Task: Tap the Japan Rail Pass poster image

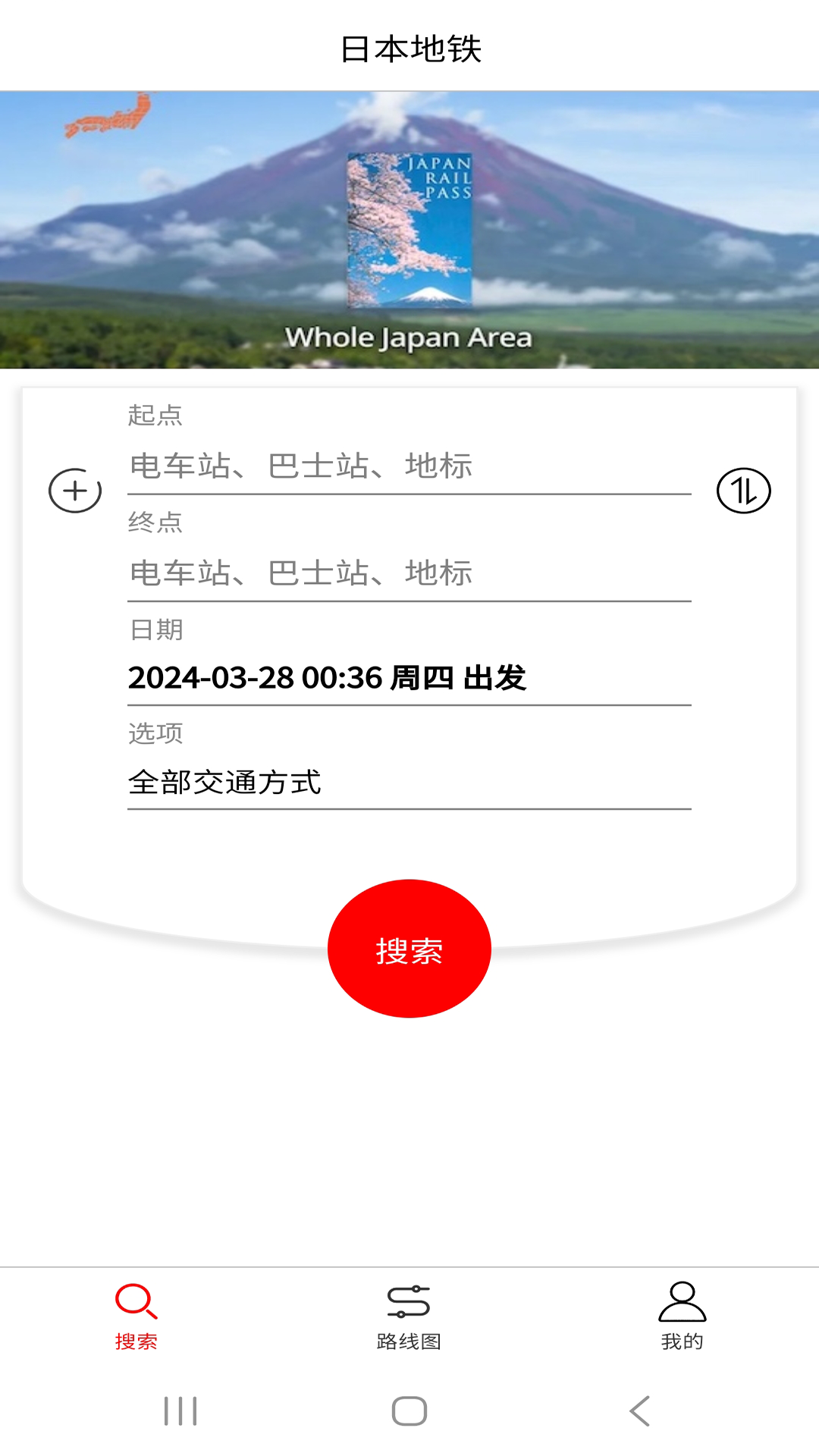Action: [408, 231]
